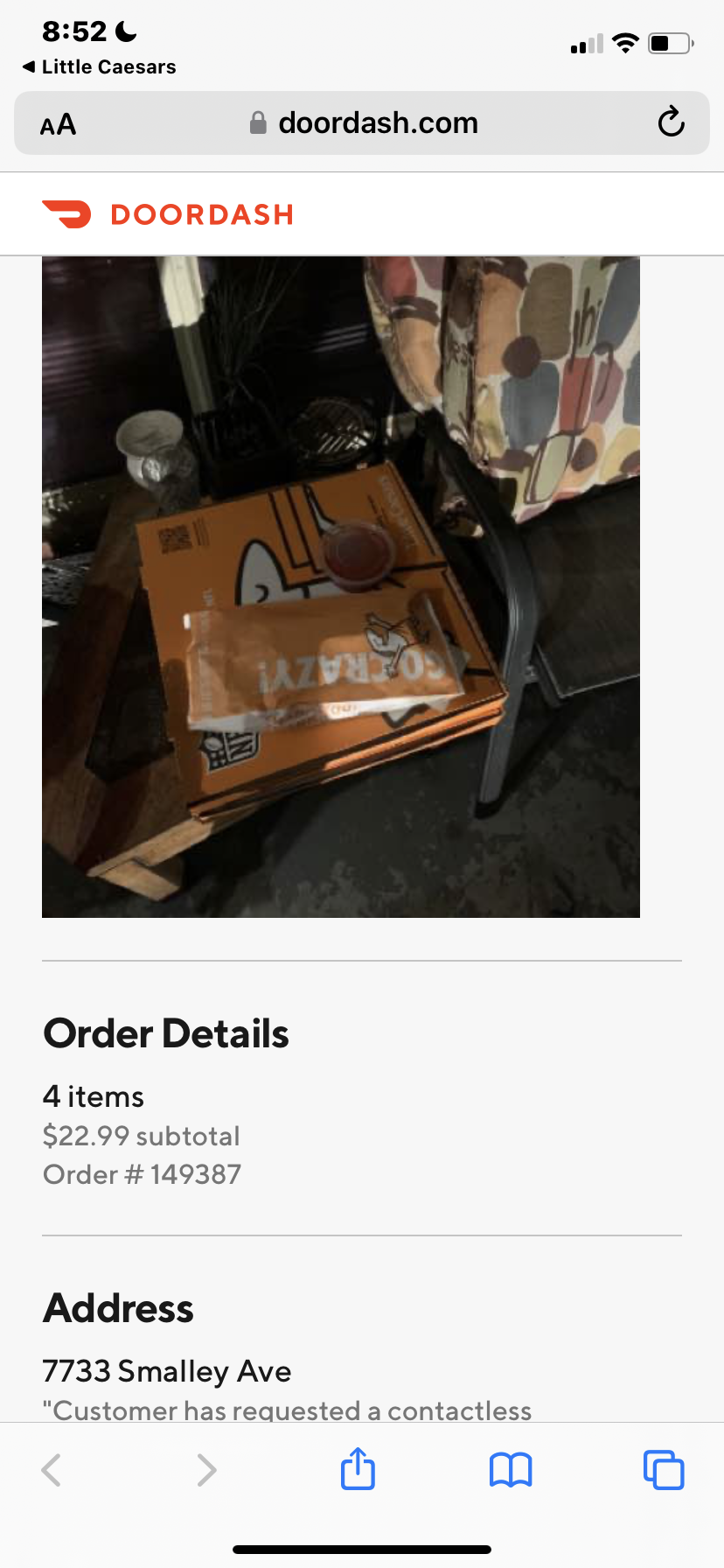
Task: Open the DoorDash logo link
Action: coord(168,214)
